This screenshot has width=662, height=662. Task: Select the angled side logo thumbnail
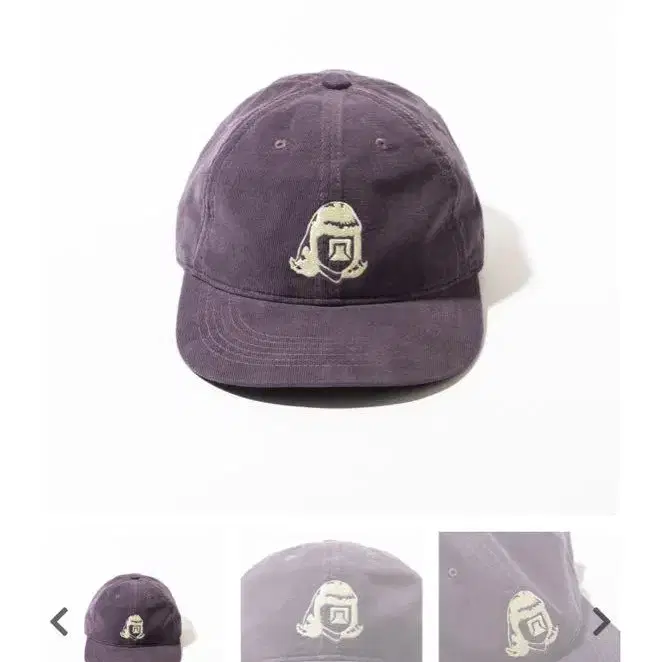(x=529, y=597)
